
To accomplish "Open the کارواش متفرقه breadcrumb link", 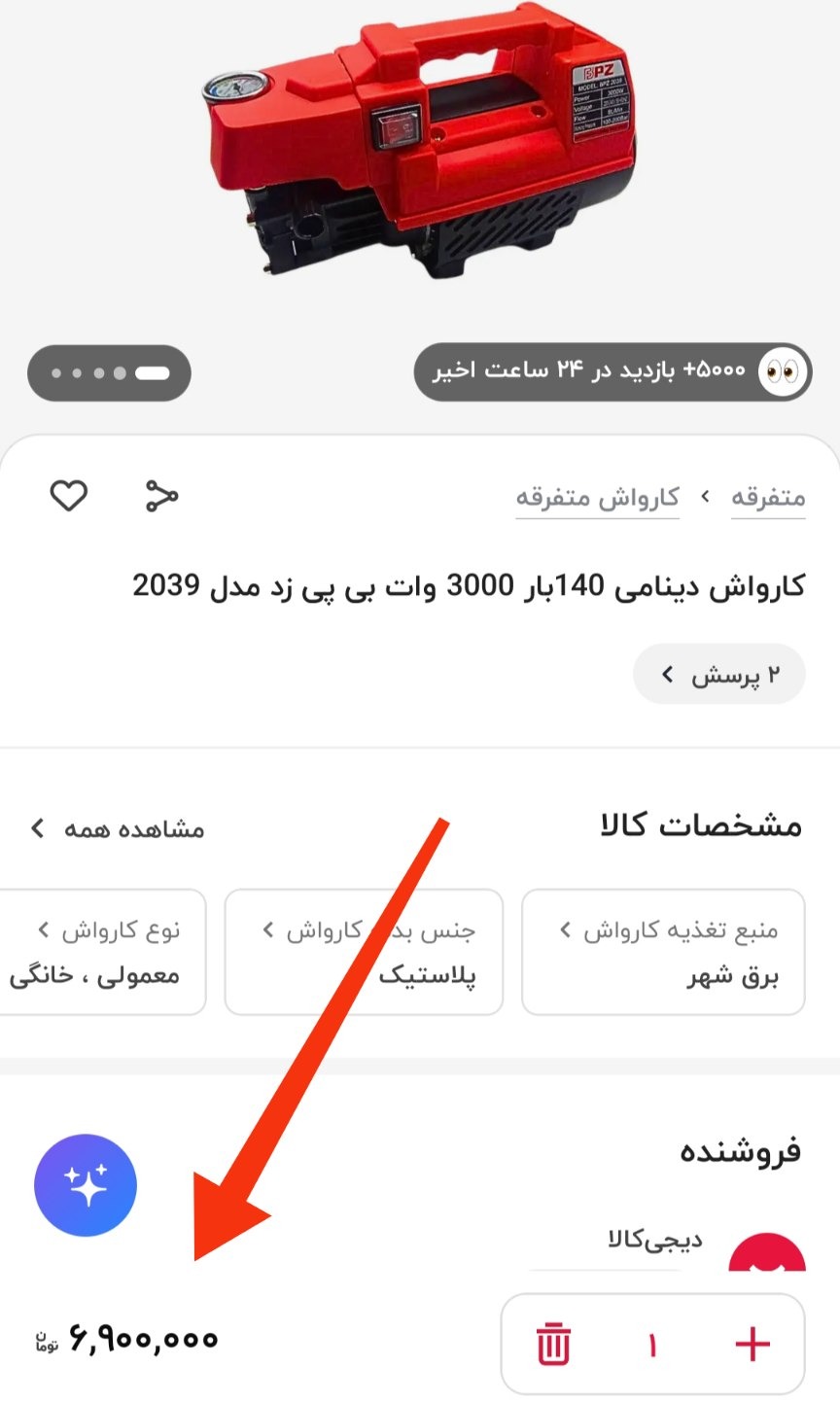I will [x=597, y=498].
